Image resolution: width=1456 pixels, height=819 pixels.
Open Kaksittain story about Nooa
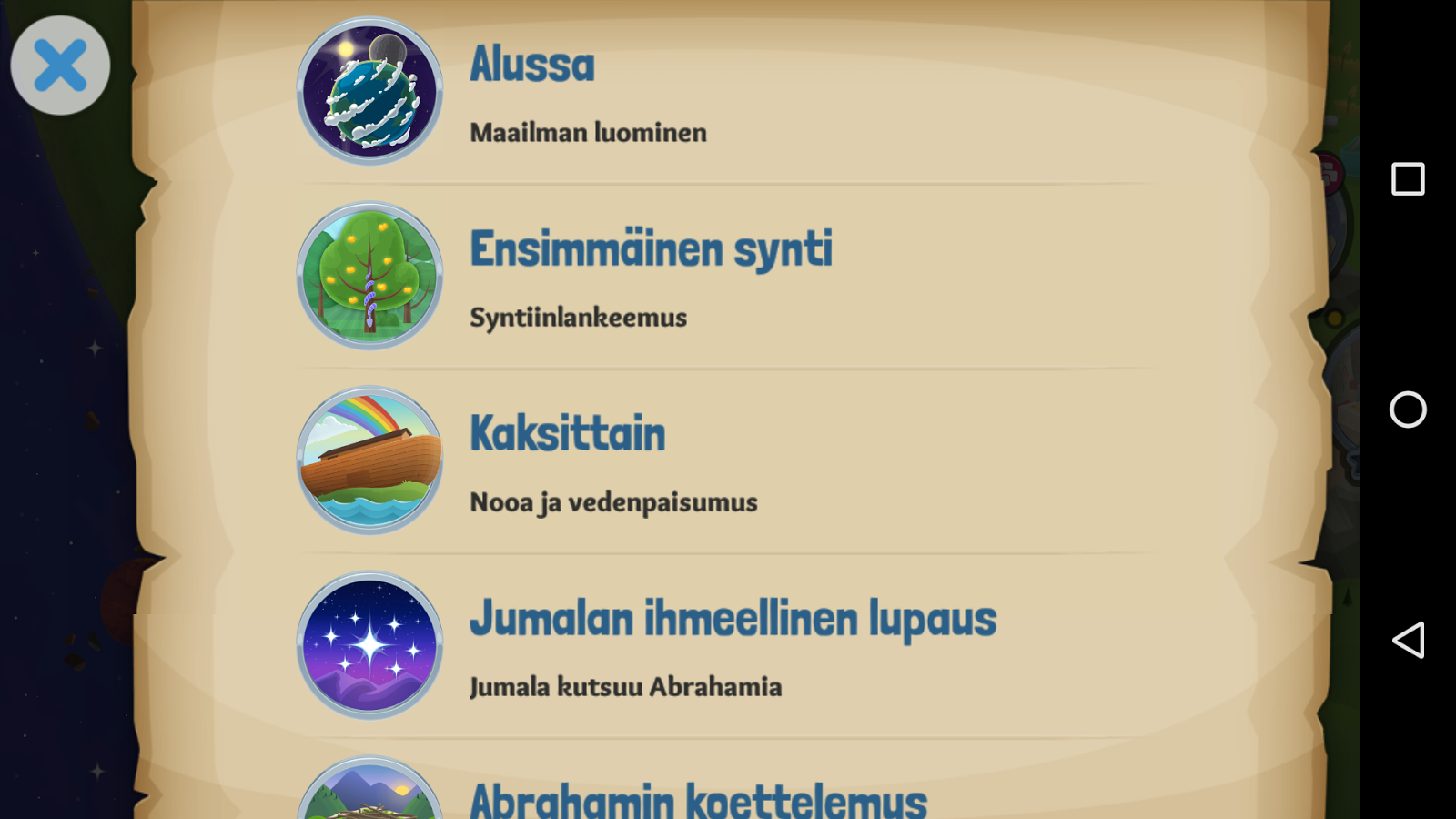567,435
